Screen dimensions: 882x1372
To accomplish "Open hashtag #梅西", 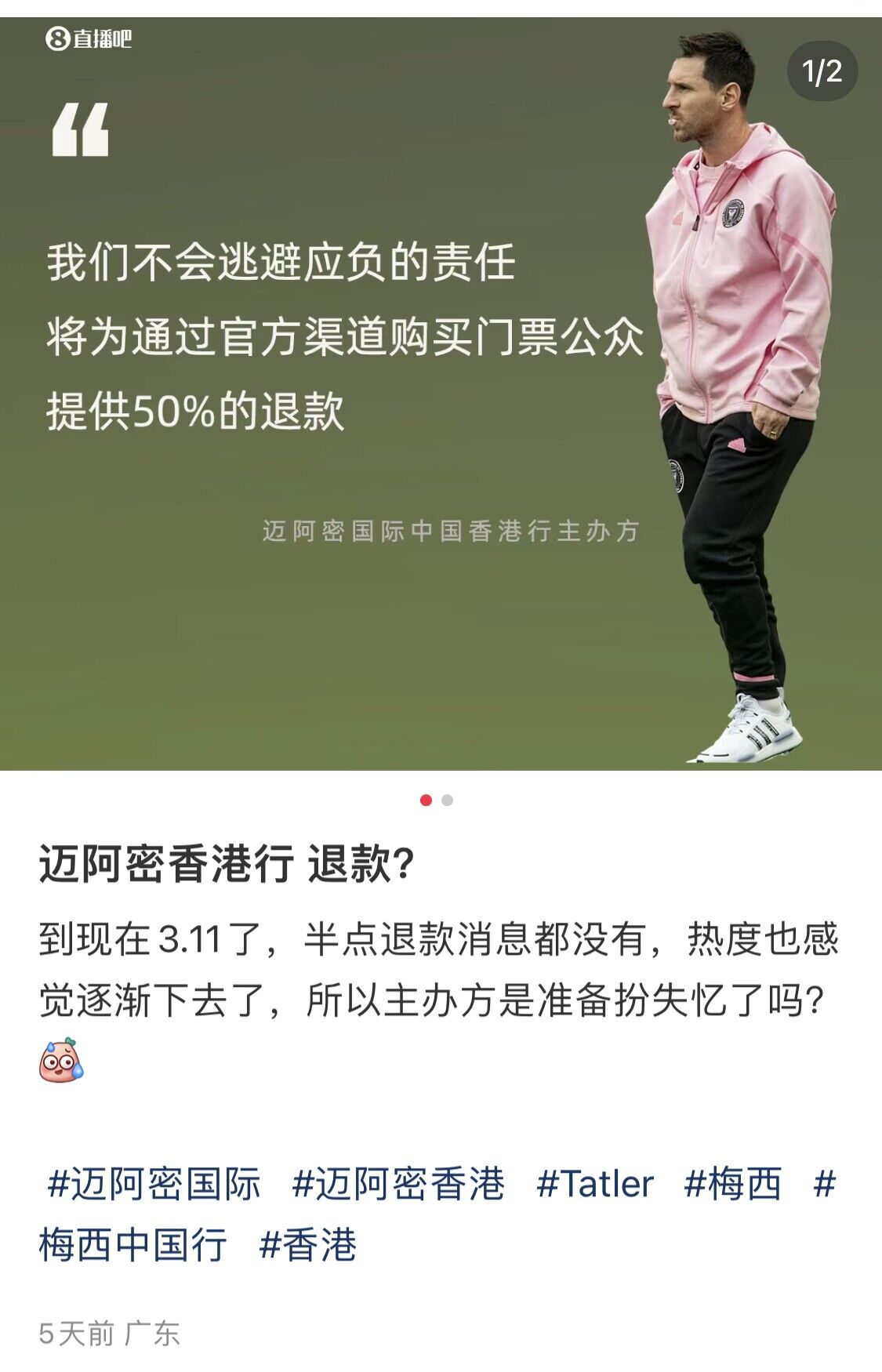I will (732, 1184).
